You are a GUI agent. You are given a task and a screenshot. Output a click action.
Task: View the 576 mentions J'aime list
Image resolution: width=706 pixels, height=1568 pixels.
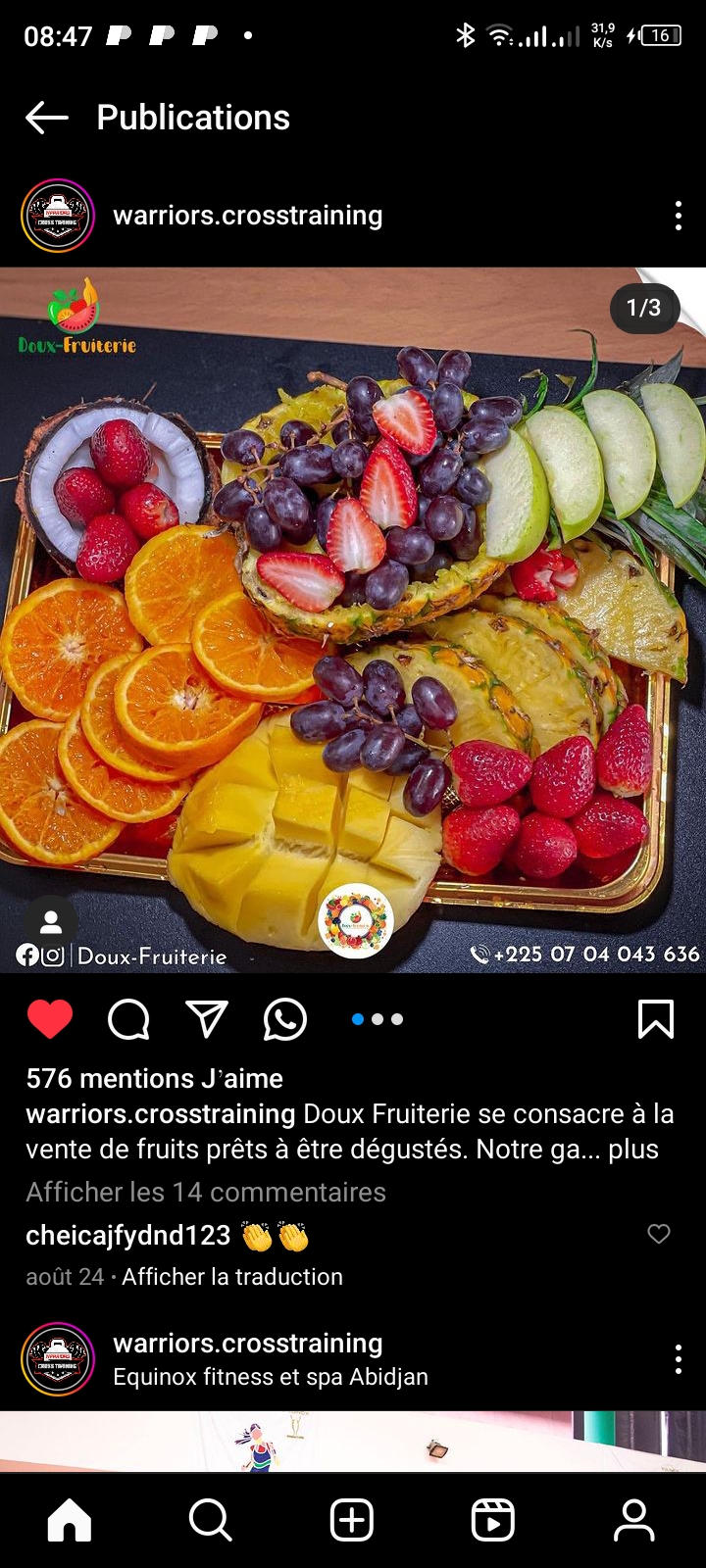154,1078
